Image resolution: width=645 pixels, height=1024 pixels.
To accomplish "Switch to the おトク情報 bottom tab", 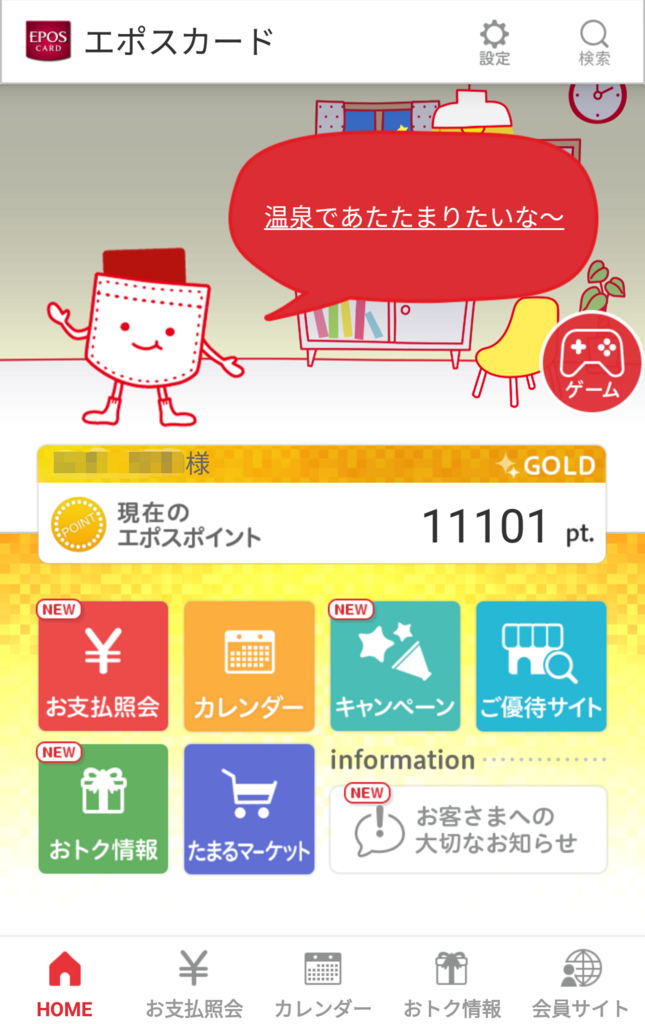I will 452,984.
